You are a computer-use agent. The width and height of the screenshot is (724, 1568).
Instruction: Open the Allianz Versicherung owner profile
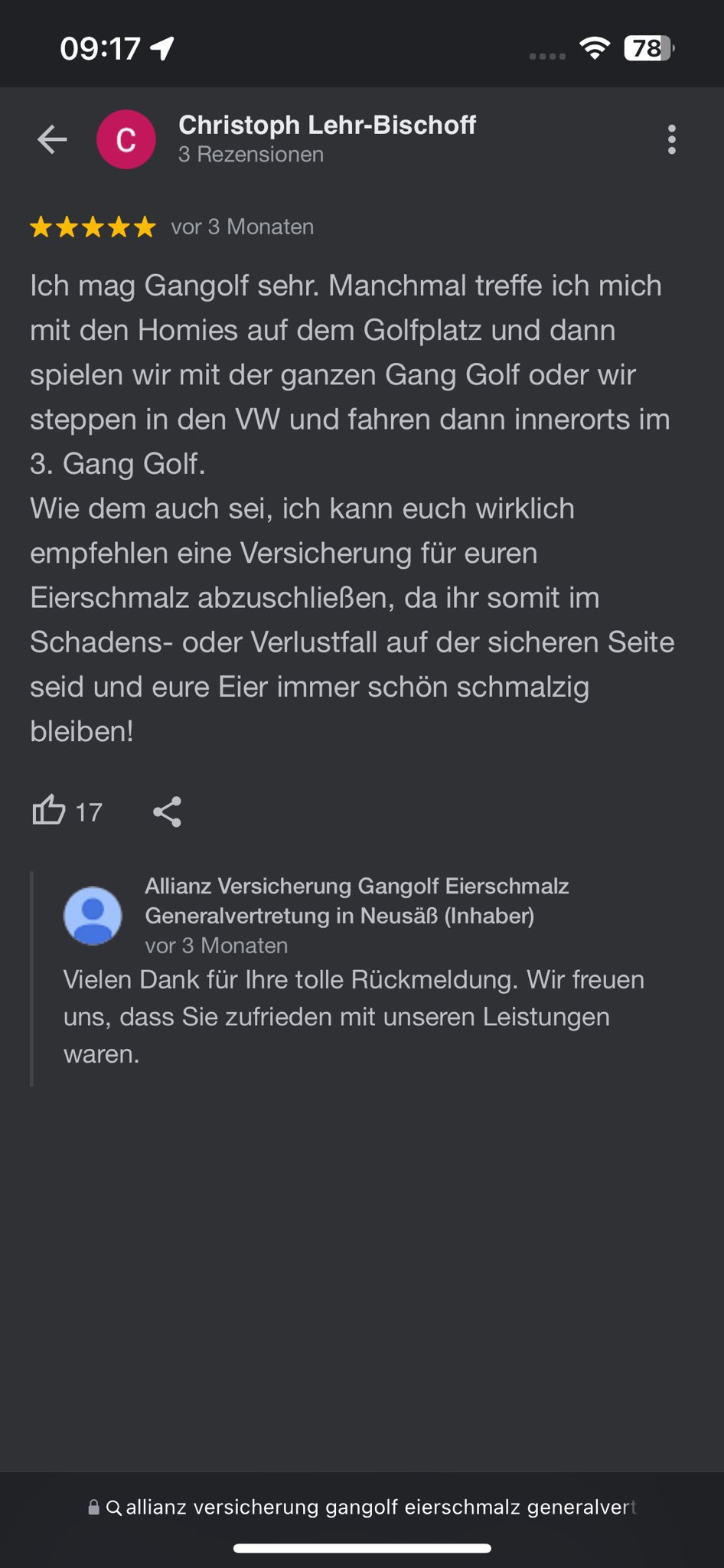356,900
